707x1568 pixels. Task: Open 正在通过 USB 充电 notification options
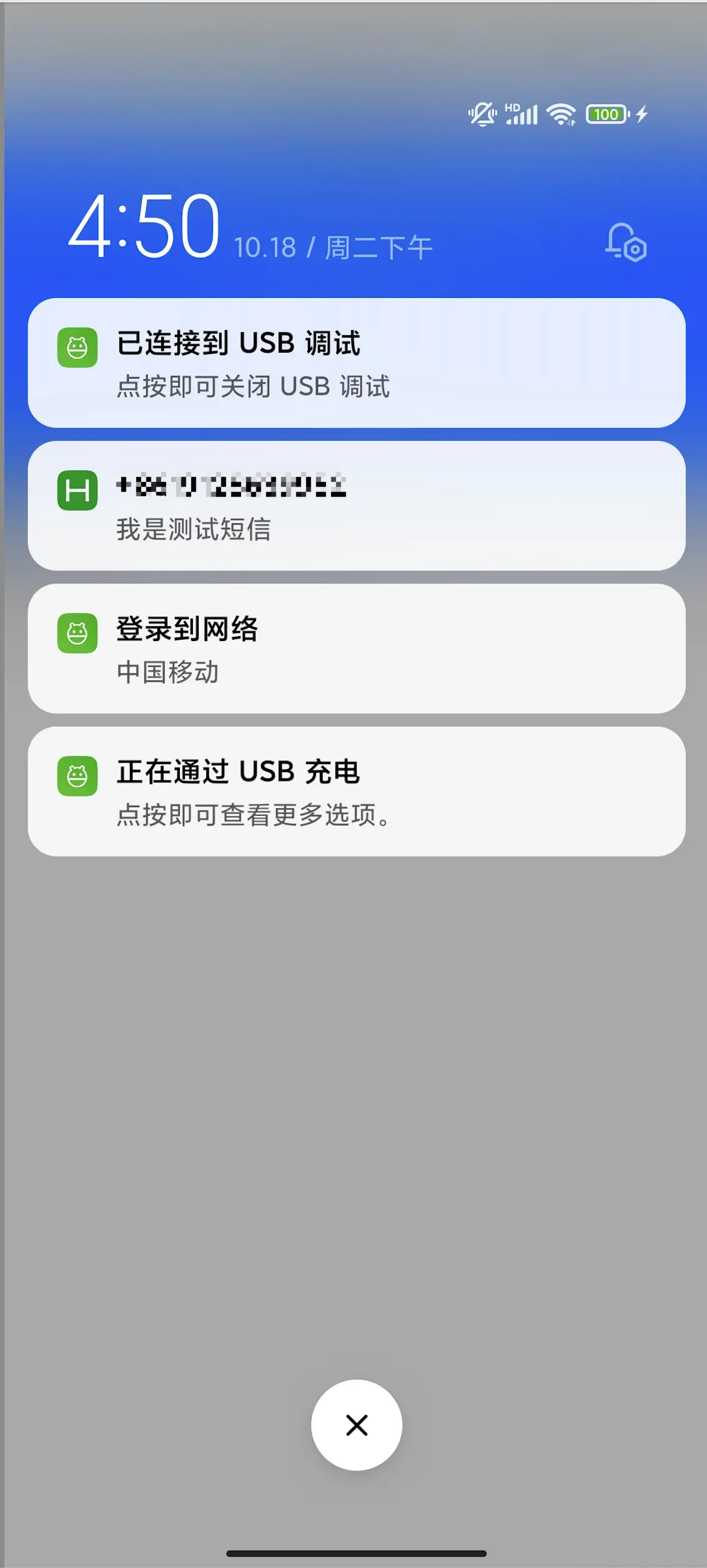(x=356, y=791)
